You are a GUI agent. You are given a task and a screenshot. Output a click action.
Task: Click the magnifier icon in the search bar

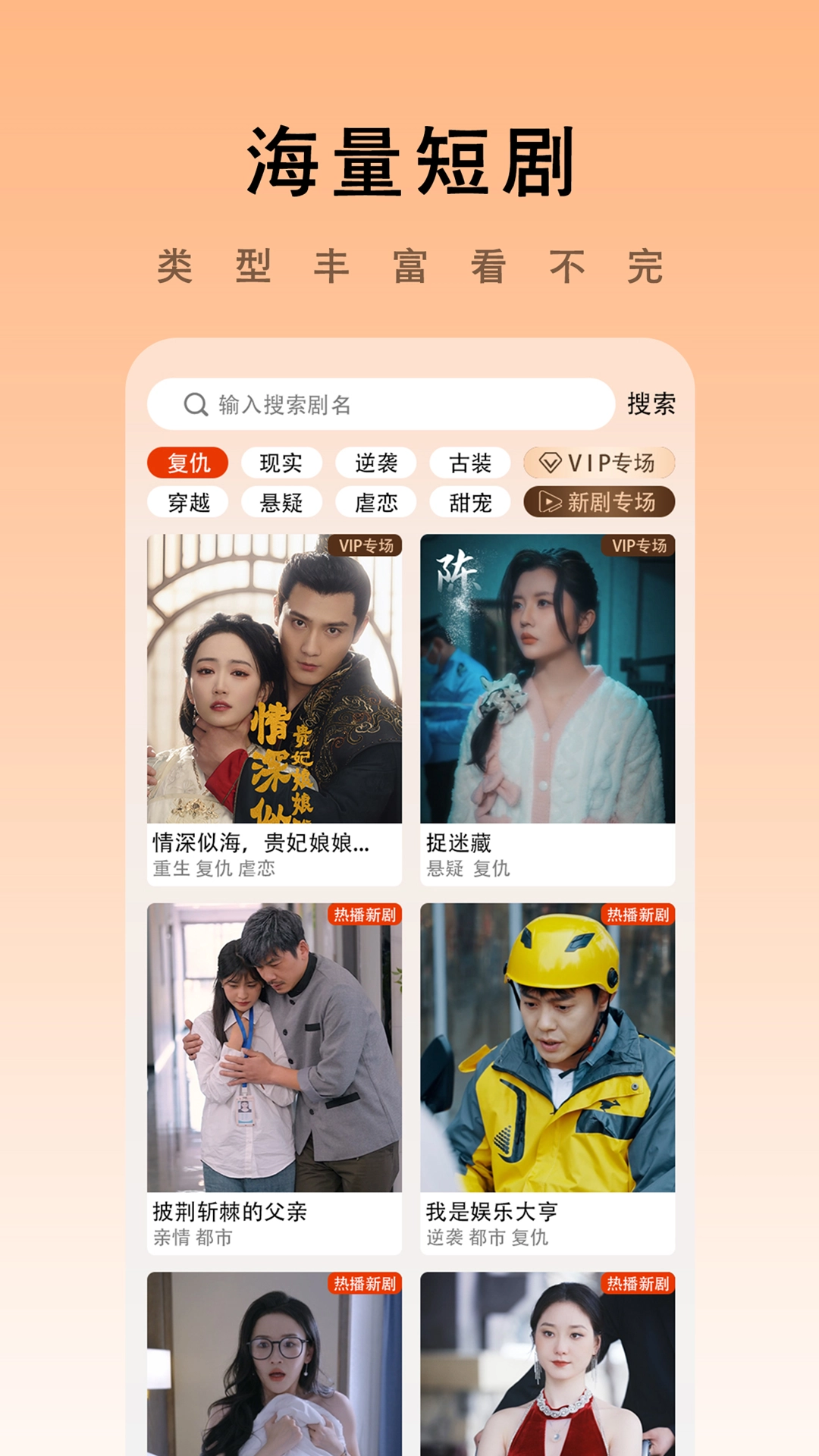(196, 405)
